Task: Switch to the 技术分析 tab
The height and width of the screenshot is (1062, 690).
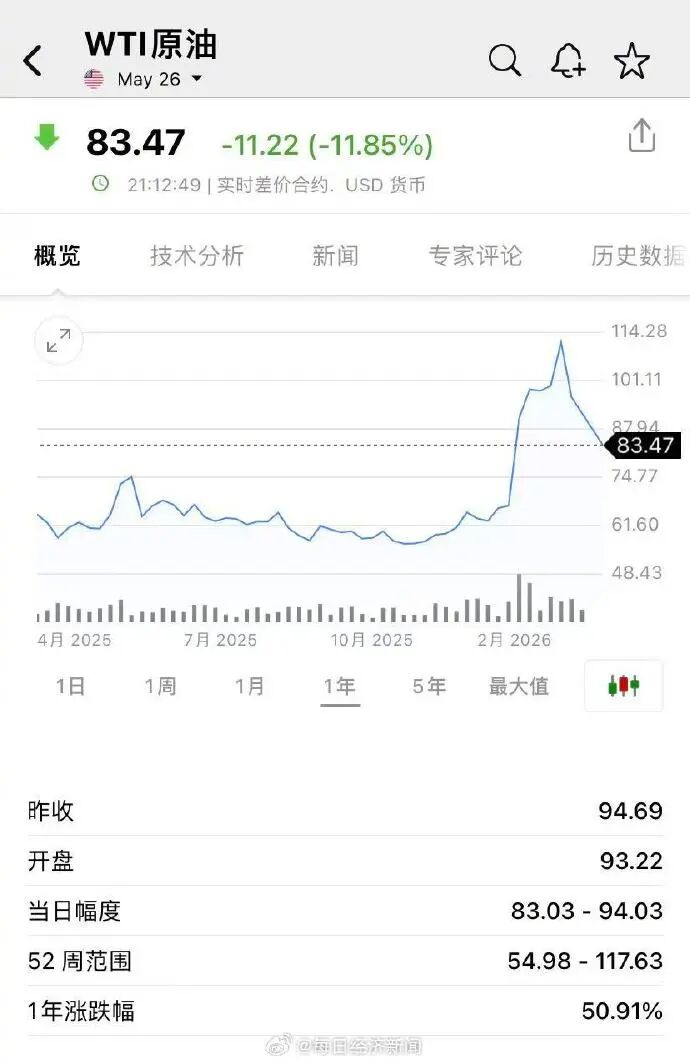Action: pos(197,256)
